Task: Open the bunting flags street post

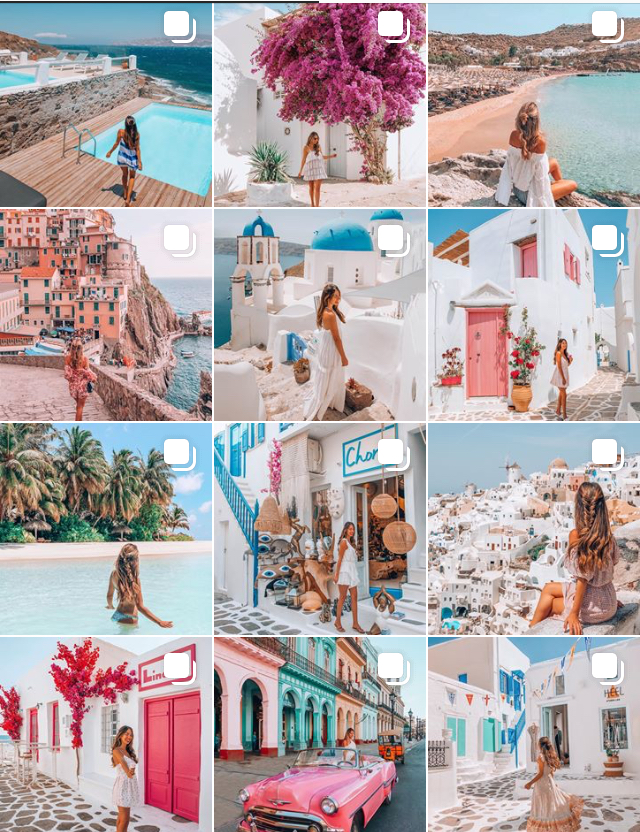Action: [533, 735]
